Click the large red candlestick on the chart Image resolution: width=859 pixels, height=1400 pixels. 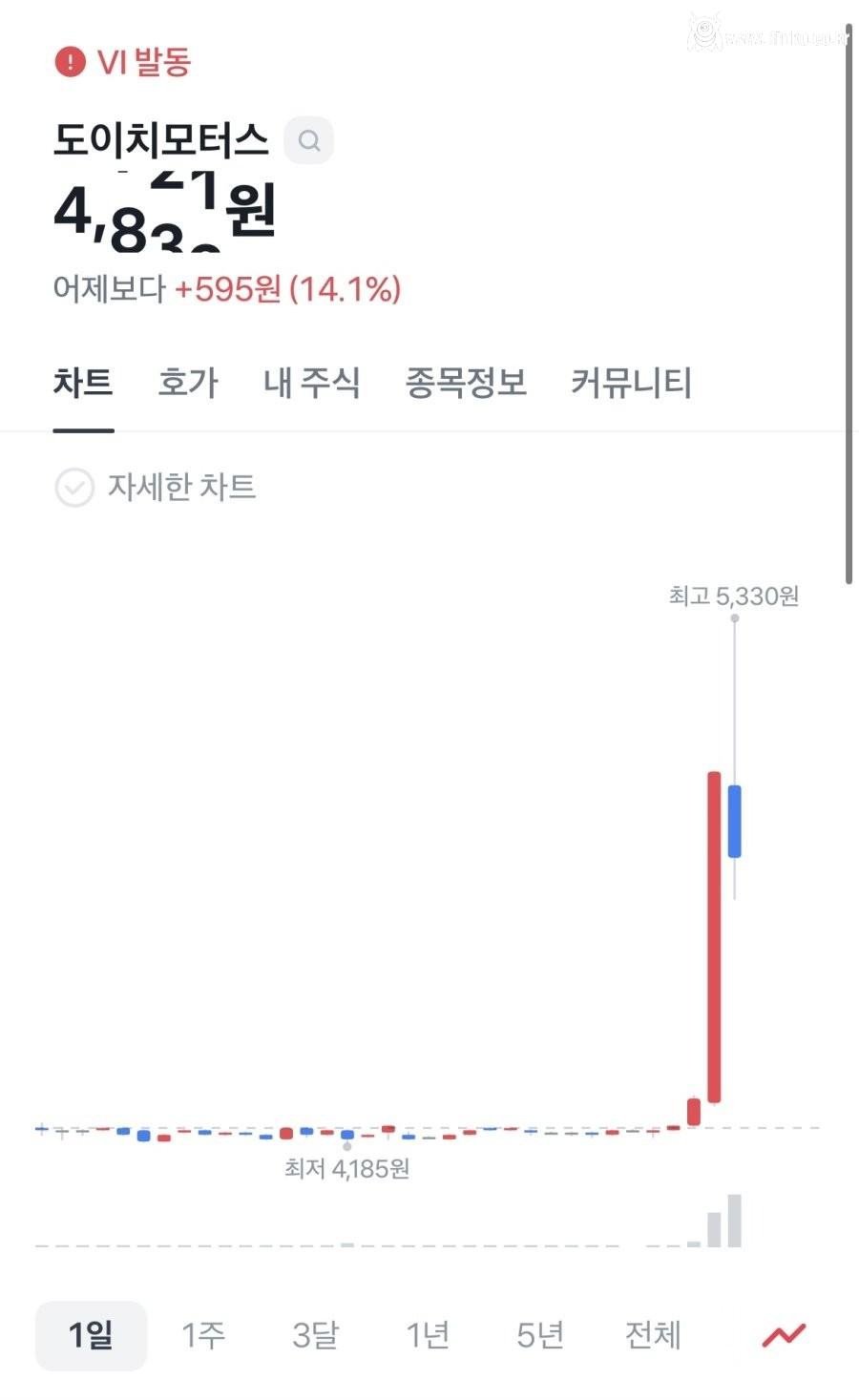click(714, 935)
